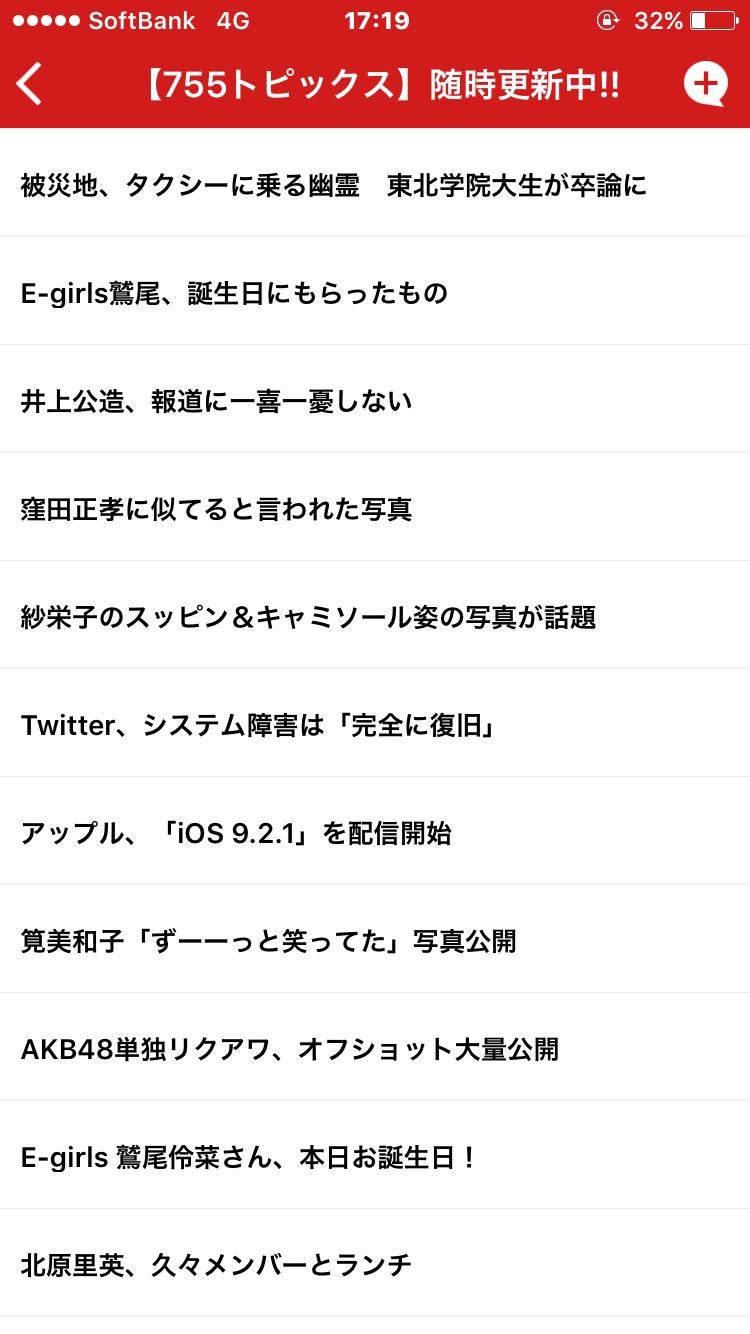
Task: Tap the back arrow icon
Action: point(28,84)
